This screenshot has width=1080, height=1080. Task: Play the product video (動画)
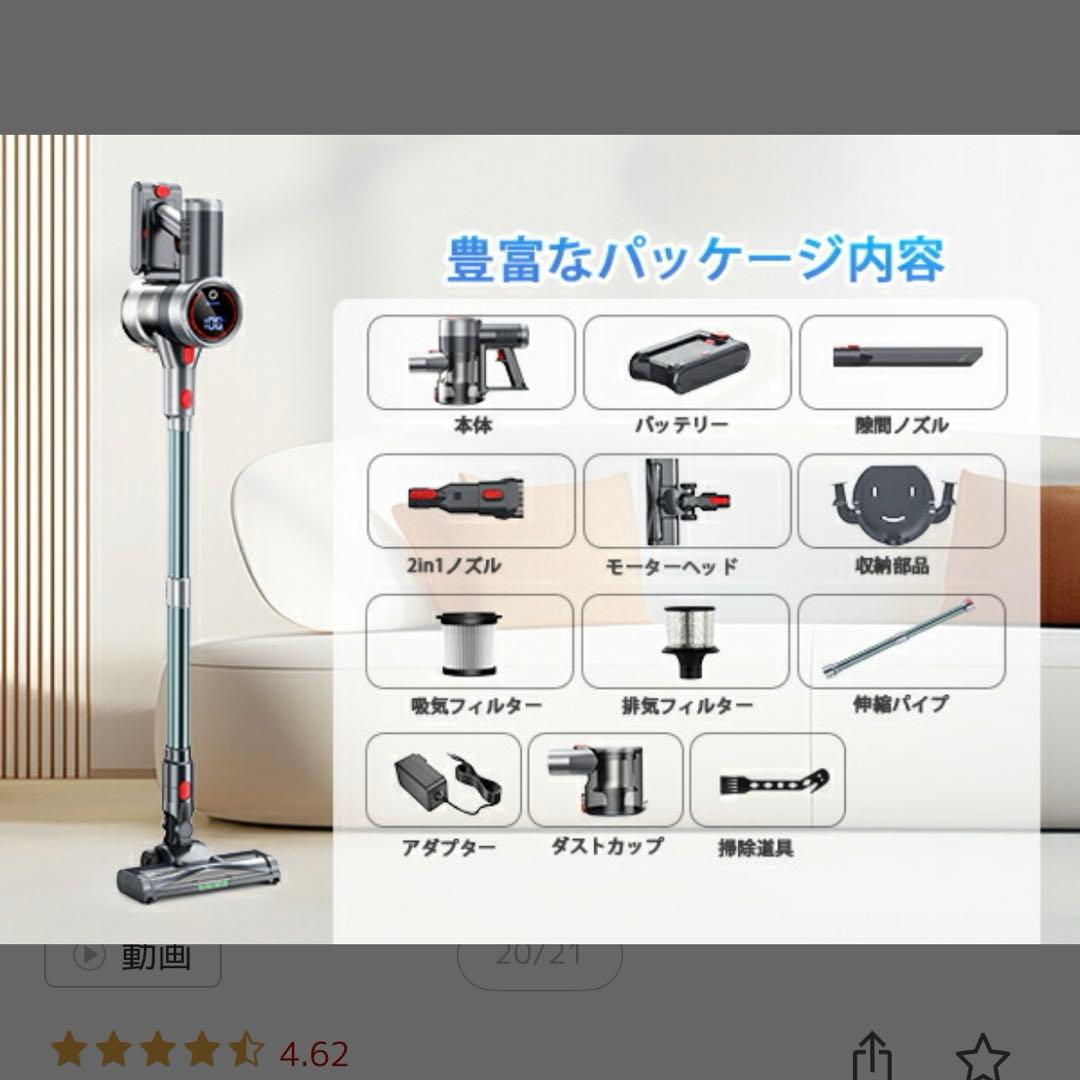pos(132,958)
